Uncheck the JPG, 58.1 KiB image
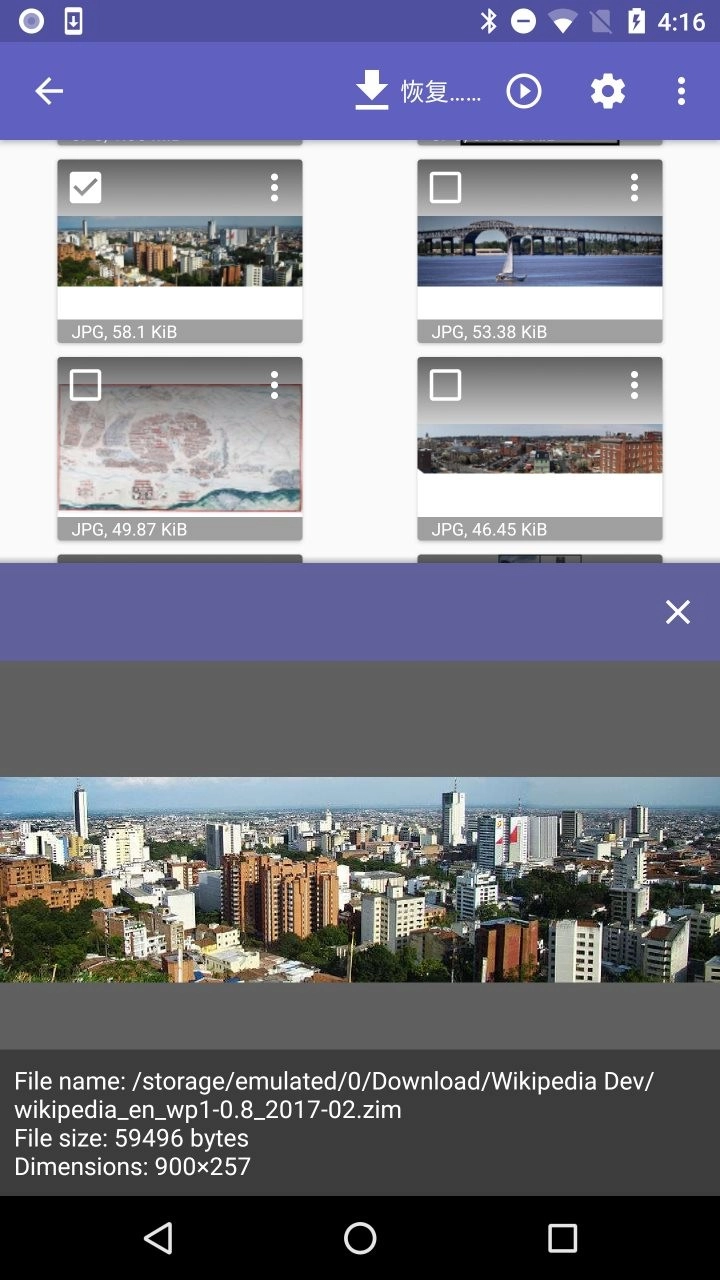This screenshot has width=720, height=1280. coord(85,187)
